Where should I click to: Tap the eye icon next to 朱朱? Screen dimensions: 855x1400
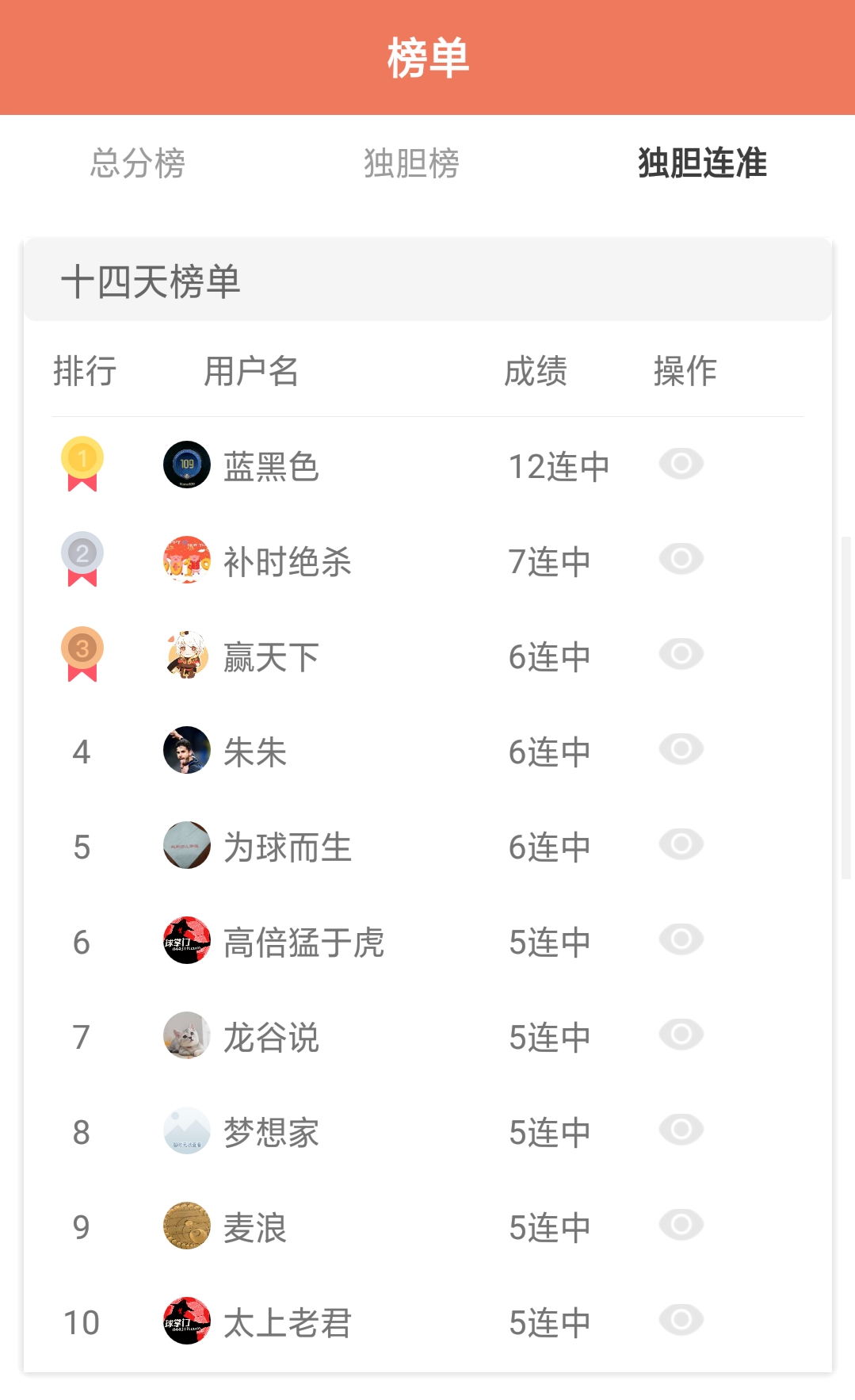tap(681, 749)
